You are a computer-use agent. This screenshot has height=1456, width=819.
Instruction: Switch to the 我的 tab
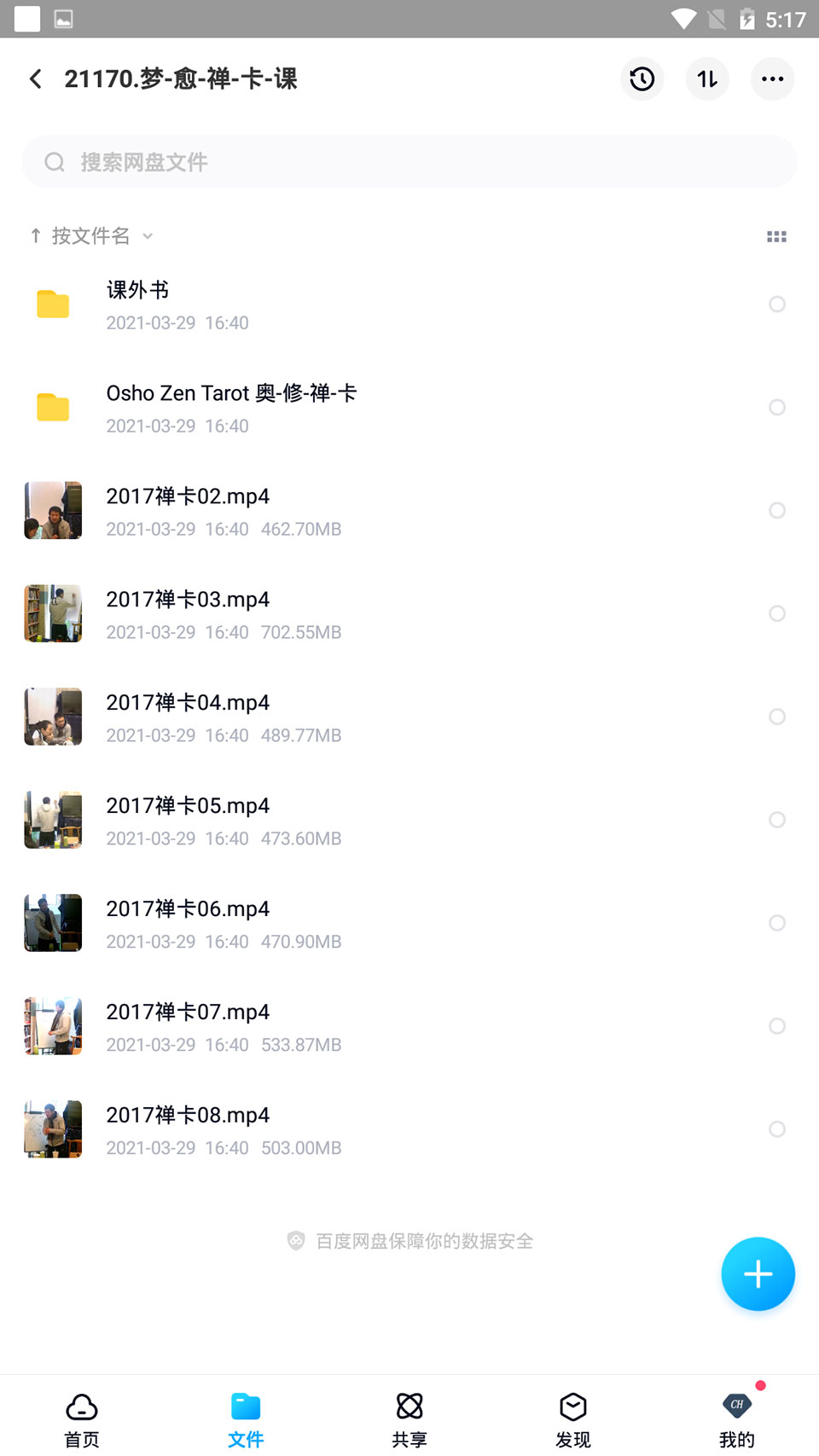coord(736,1419)
